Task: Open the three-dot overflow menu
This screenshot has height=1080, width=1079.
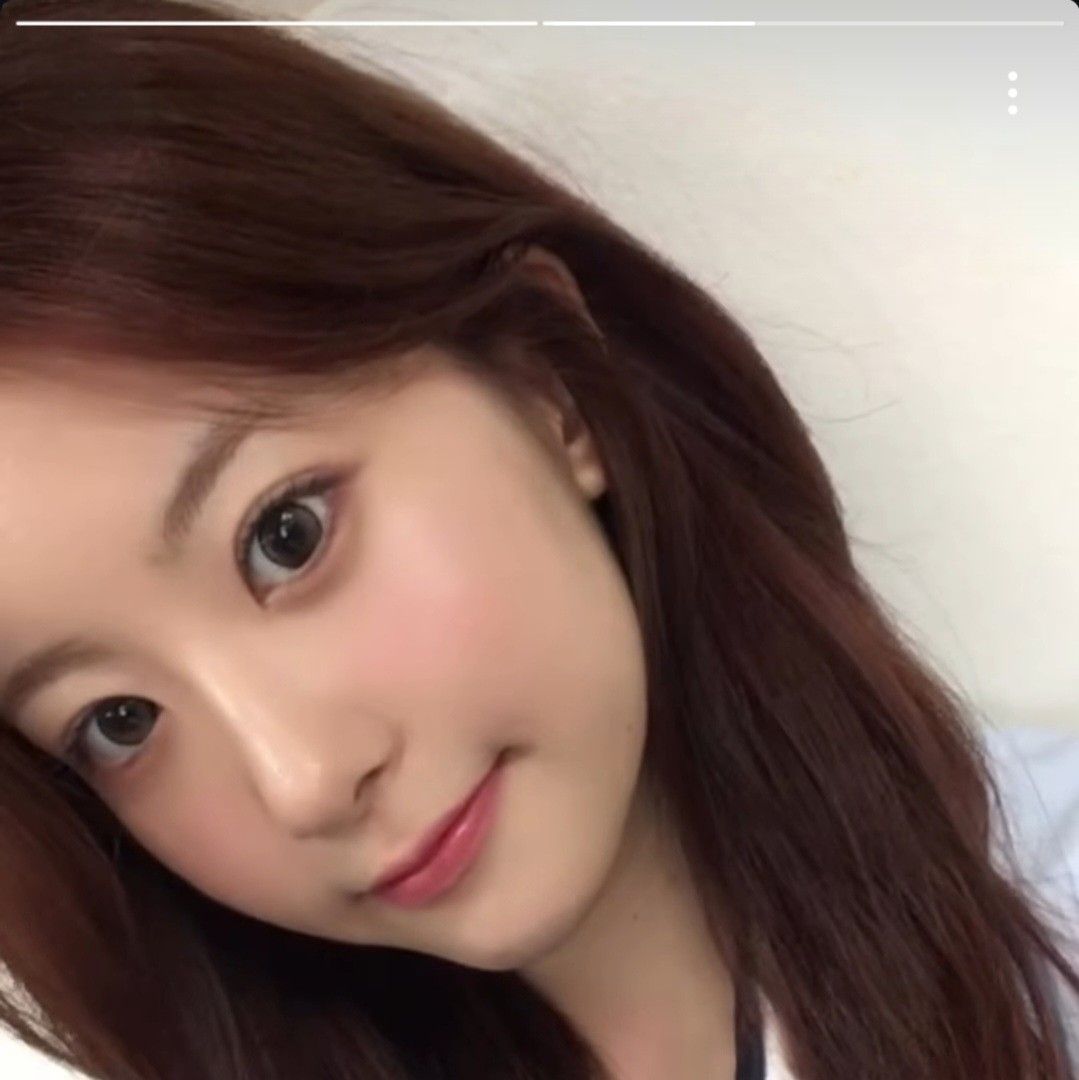Action: pyautogui.click(x=1012, y=93)
